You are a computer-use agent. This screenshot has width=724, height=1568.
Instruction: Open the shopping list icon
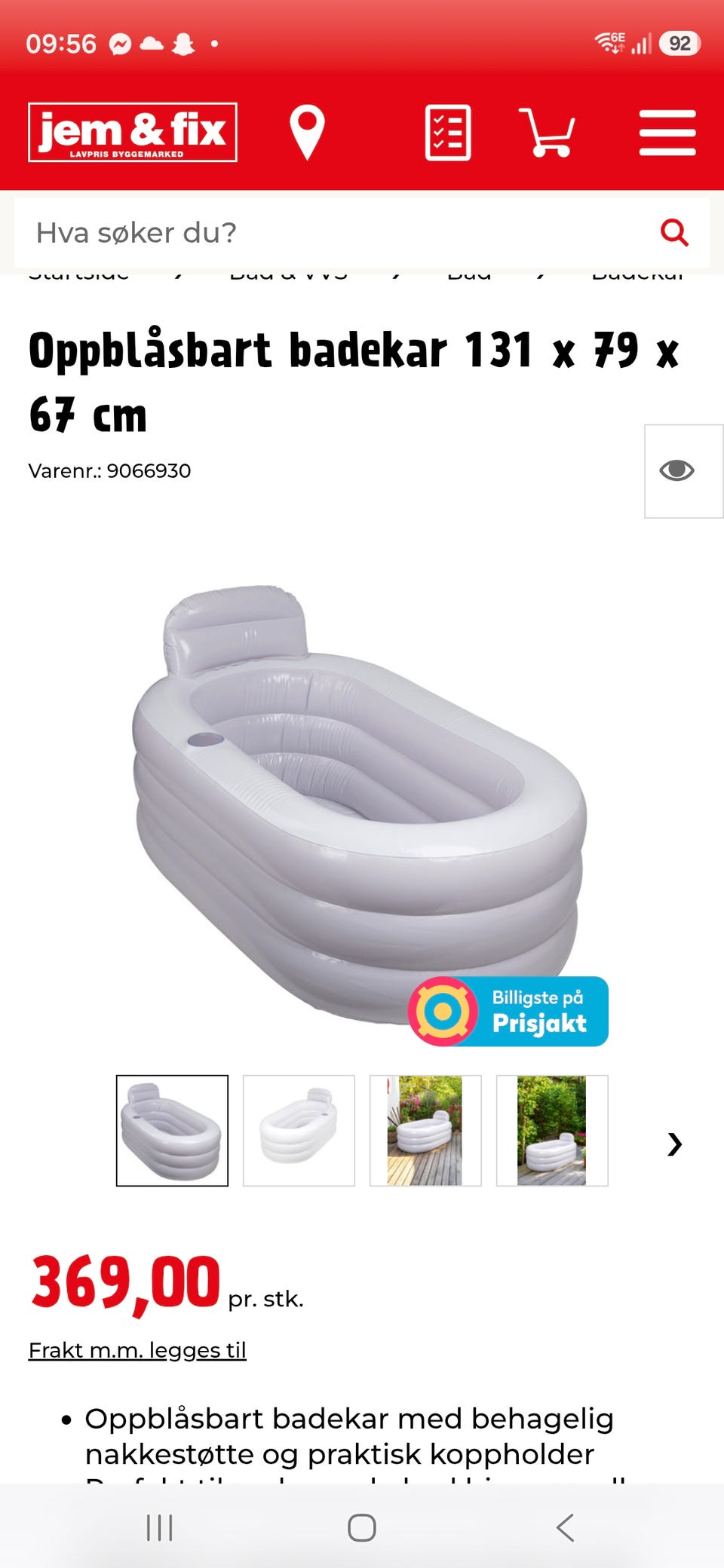448,133
